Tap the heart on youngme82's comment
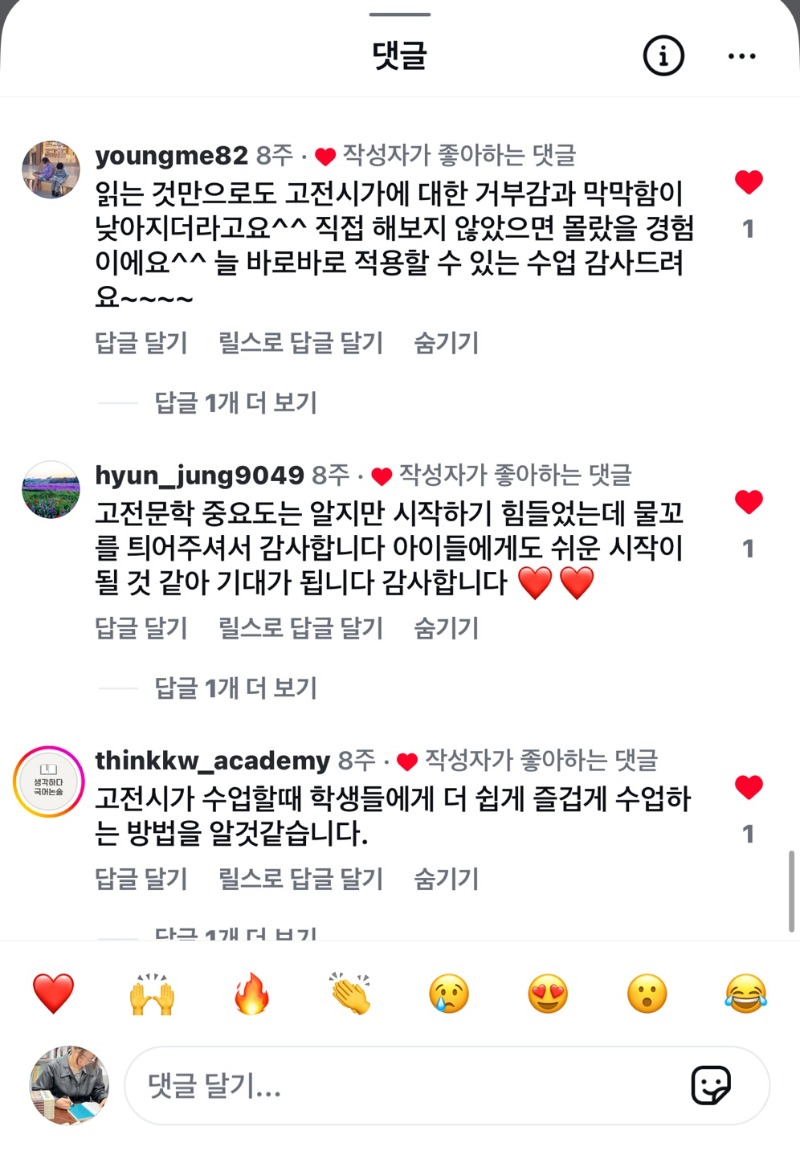The image size is (800, 1156). [x=748, y=182]
